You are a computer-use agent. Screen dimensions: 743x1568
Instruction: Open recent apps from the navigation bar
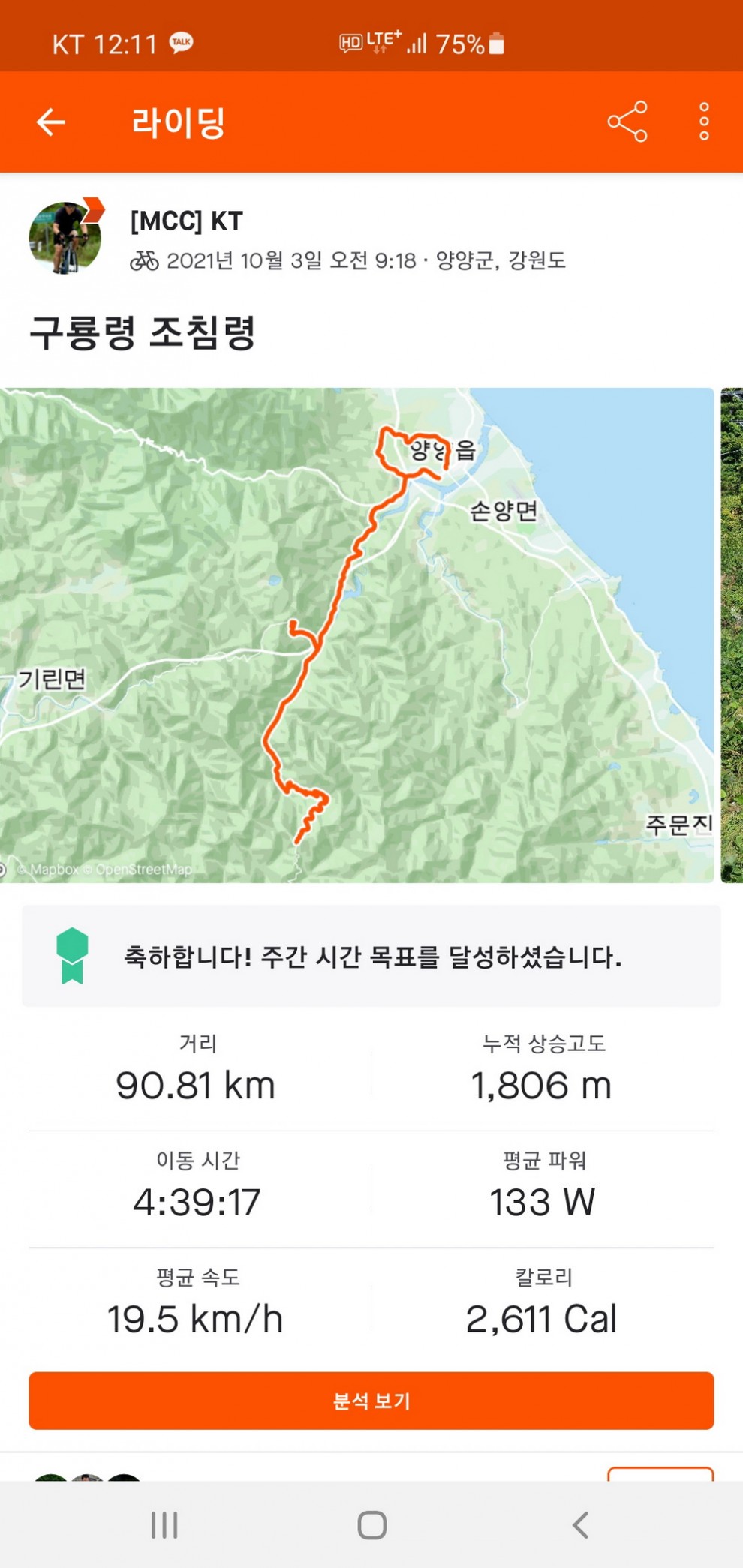(x=164, y=1524)
